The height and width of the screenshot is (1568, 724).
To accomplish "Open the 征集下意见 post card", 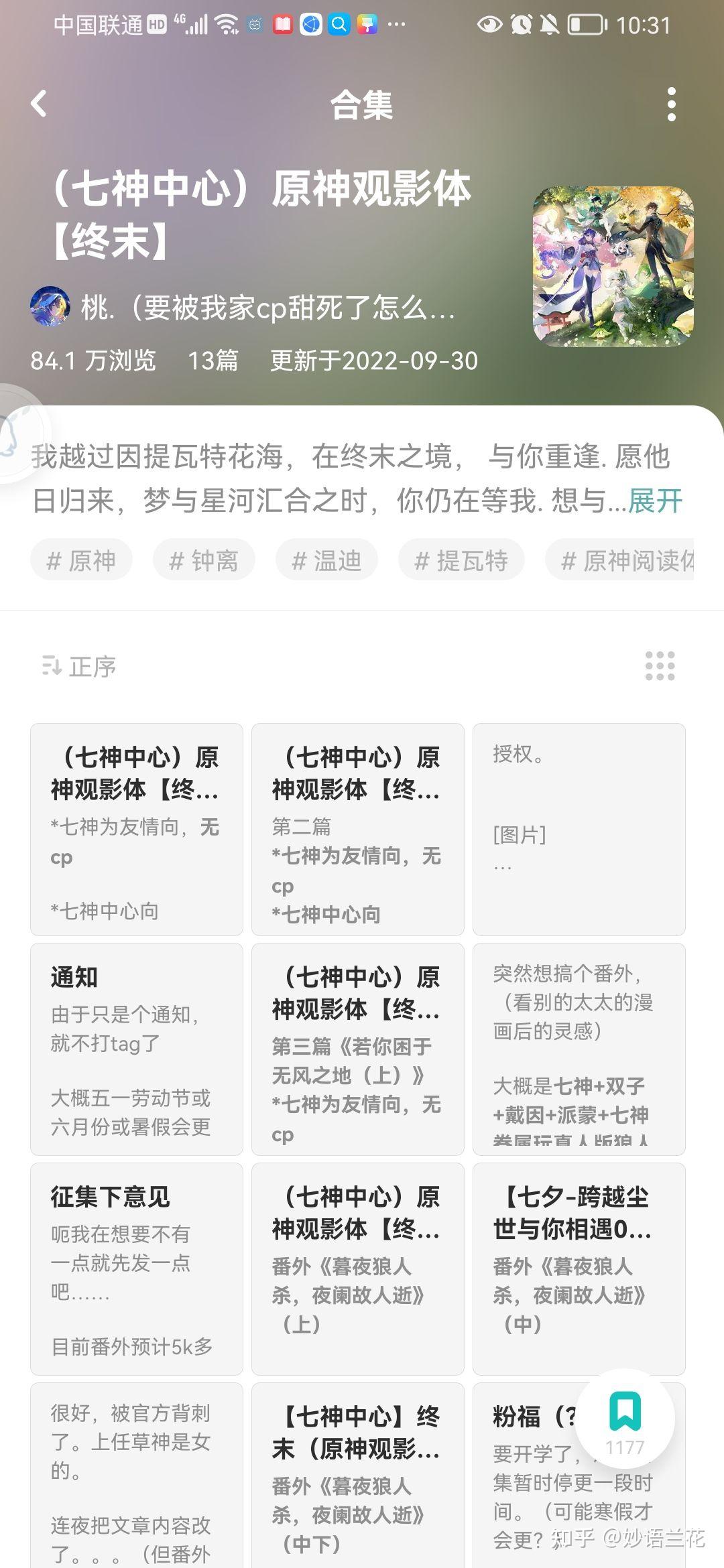I will pyautogui.click(x=137, y=1269).
